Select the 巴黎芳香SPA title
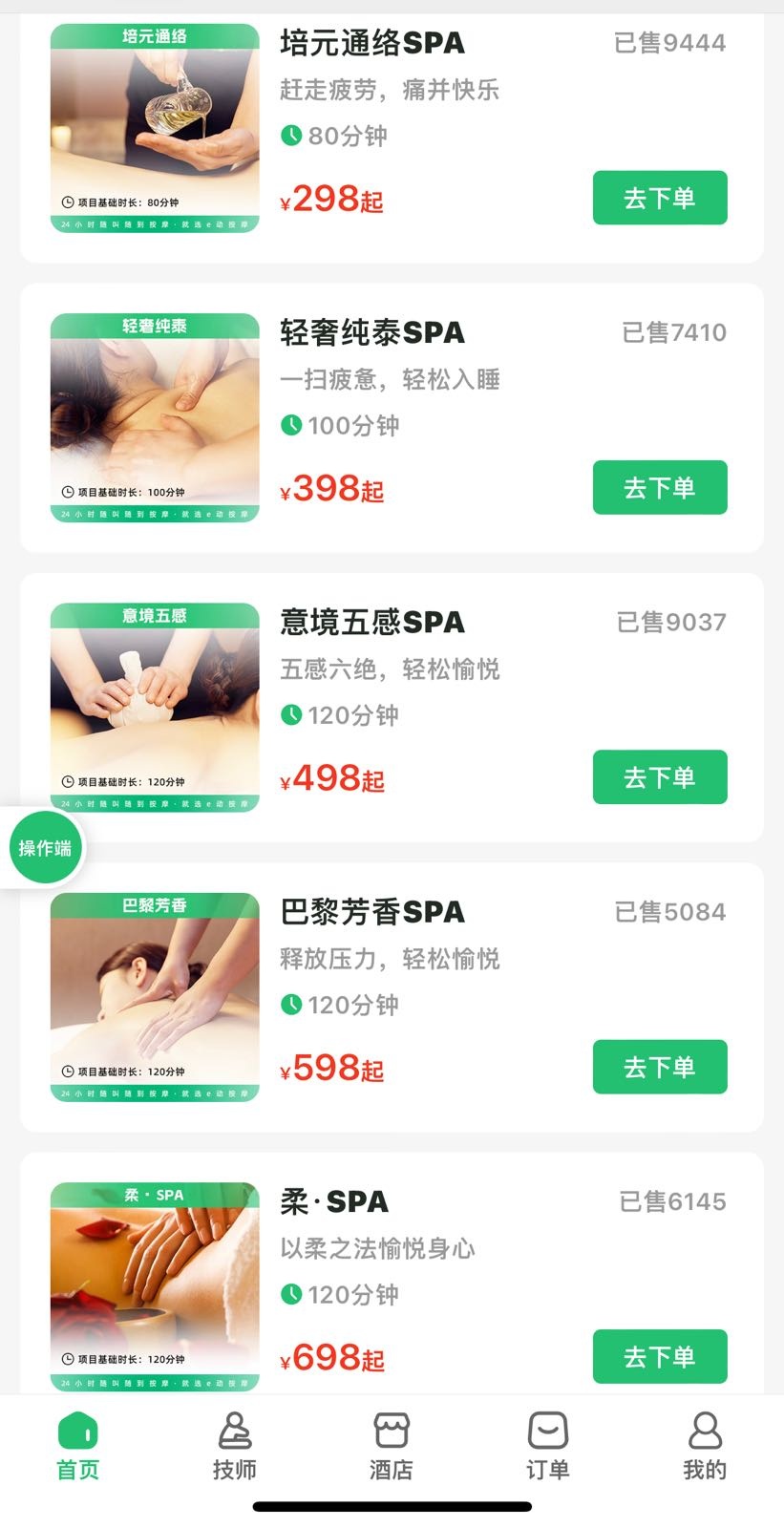This screenshot has width=784, height=1528. click(x=372, y=912)
